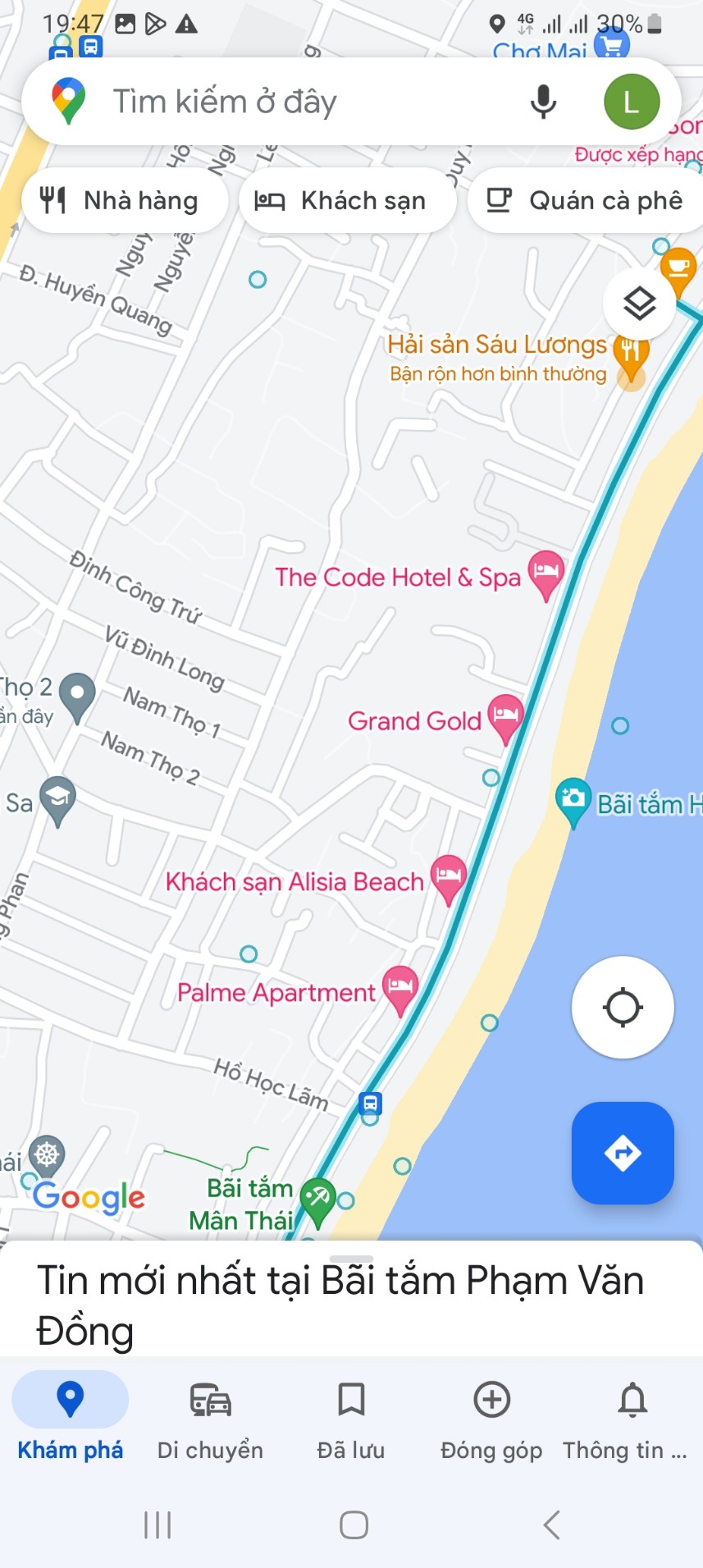Viewport: 703px width, 1568px height.
Task: Open the account profile avatar
Action: click(x=632, y=103)
